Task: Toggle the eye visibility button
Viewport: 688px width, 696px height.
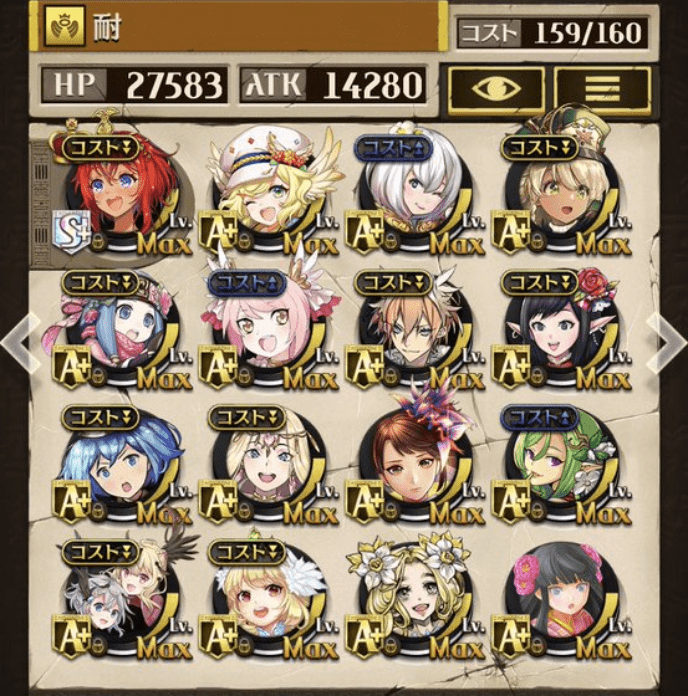Action: point(495,89)
